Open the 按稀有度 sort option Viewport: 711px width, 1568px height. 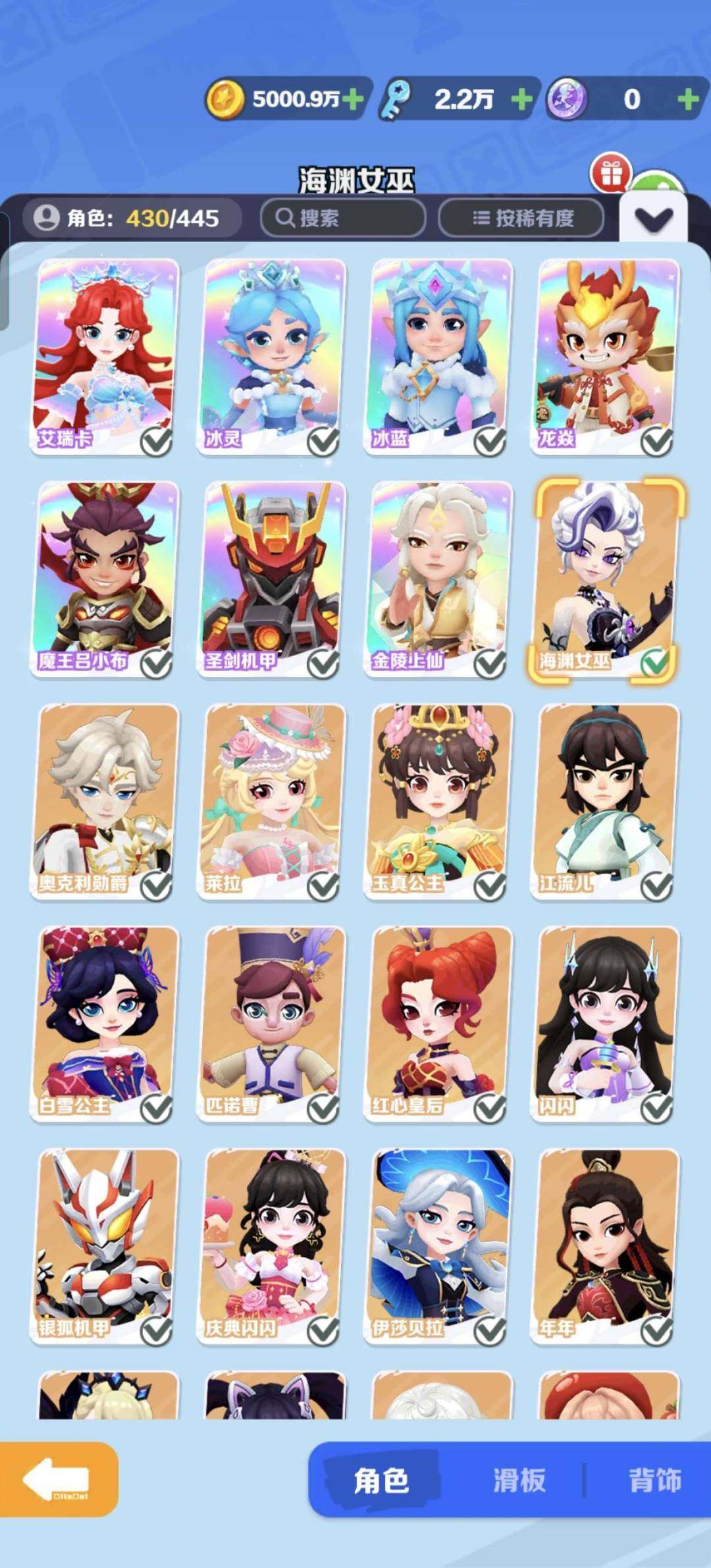pos(521,218)
